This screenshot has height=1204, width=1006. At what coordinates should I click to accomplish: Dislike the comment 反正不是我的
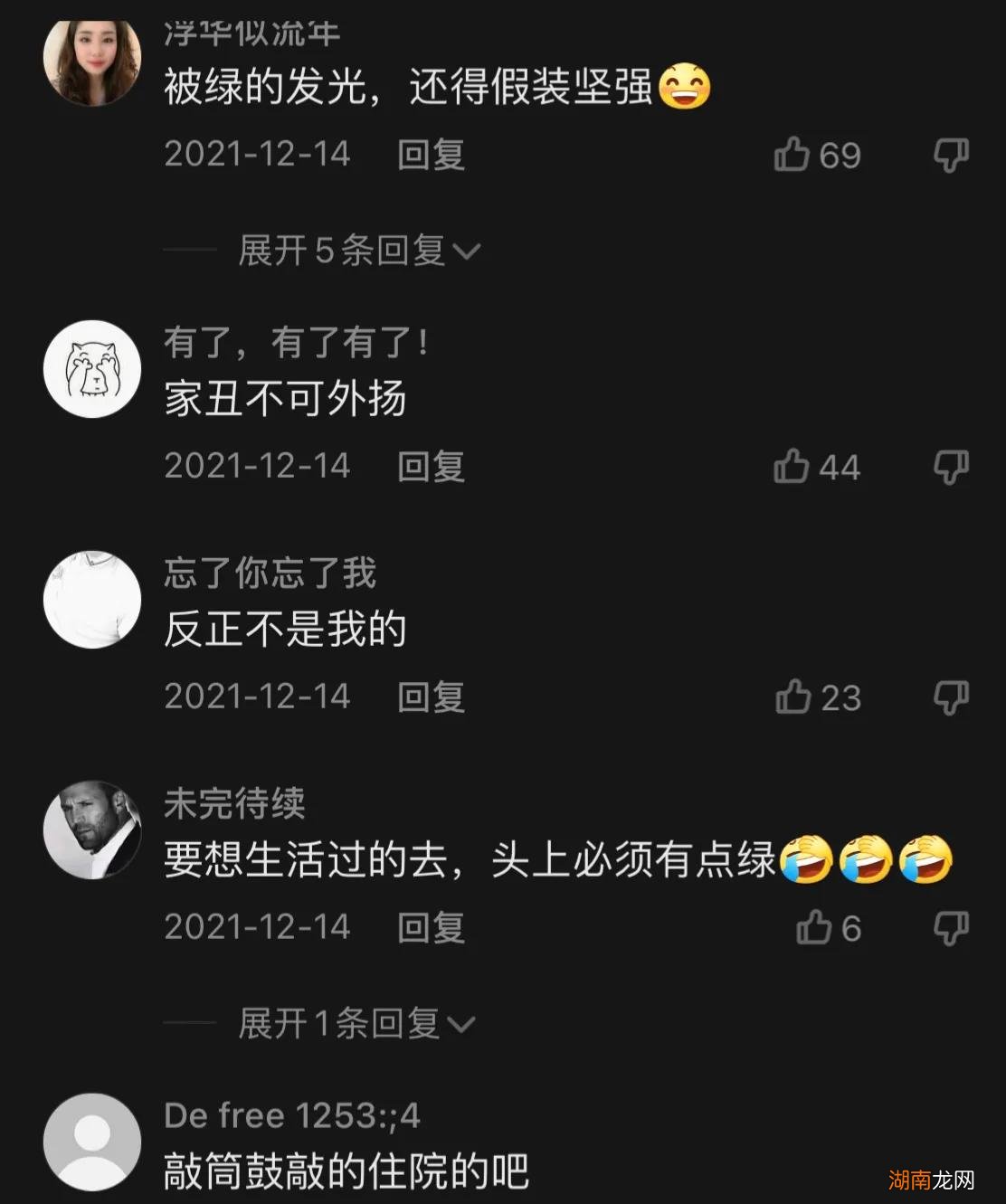949,697
